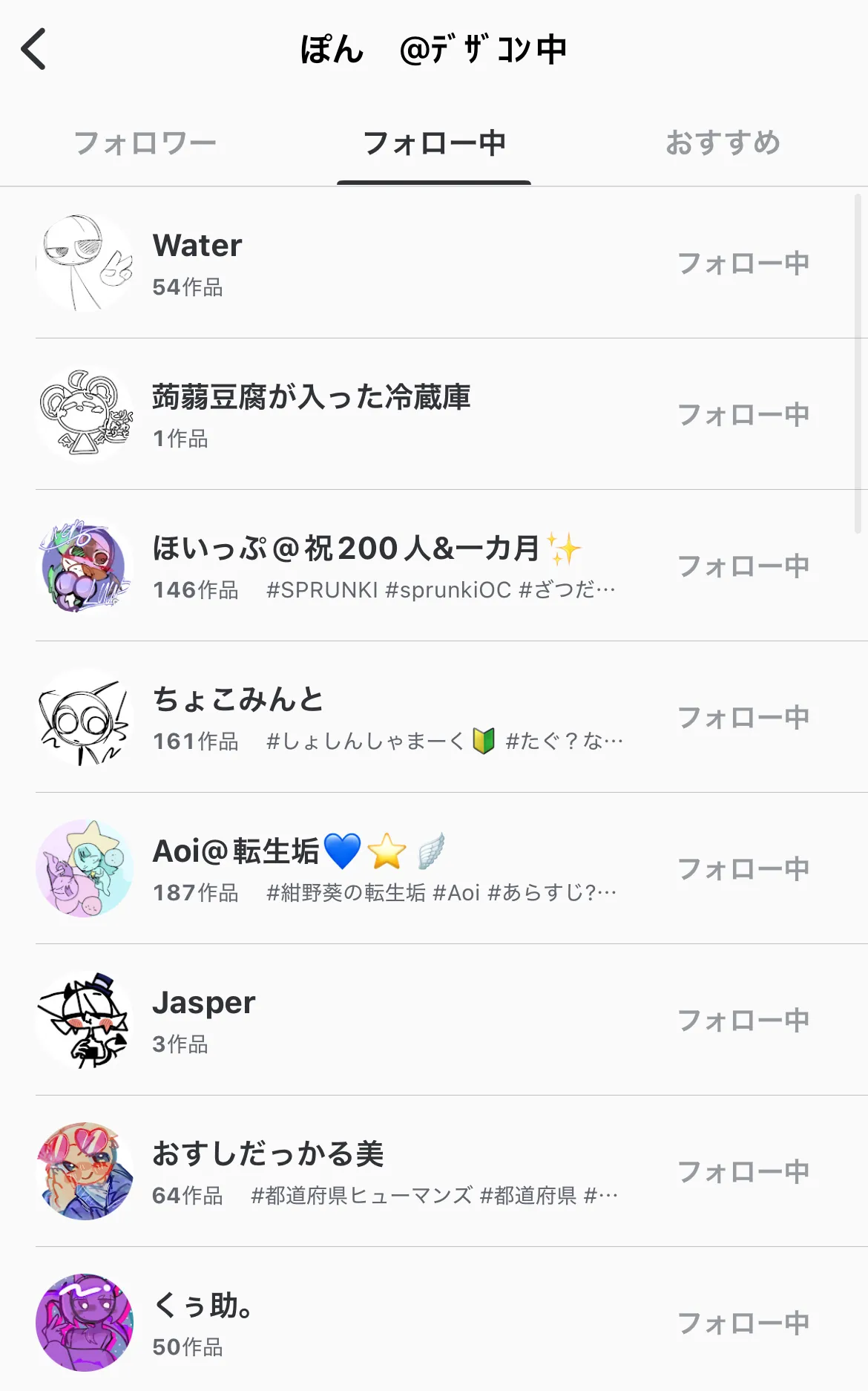This screenshot has width=868, height=1391.
Task: Unfollow Jasper via フォロー中 button
Action: pyautogui.click(x=743, y=1021)
